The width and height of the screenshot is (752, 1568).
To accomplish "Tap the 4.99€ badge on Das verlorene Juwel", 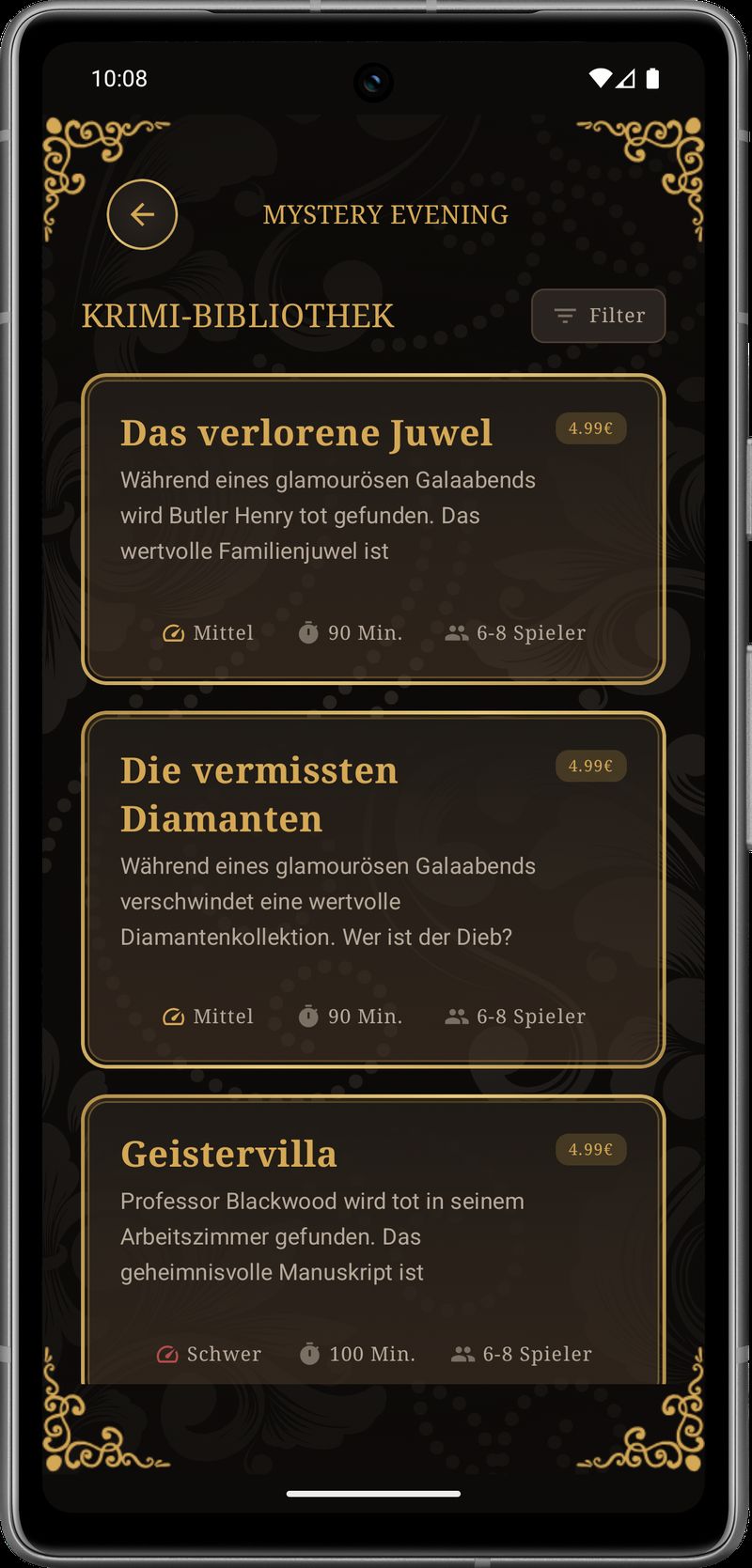I will [589, 429].
